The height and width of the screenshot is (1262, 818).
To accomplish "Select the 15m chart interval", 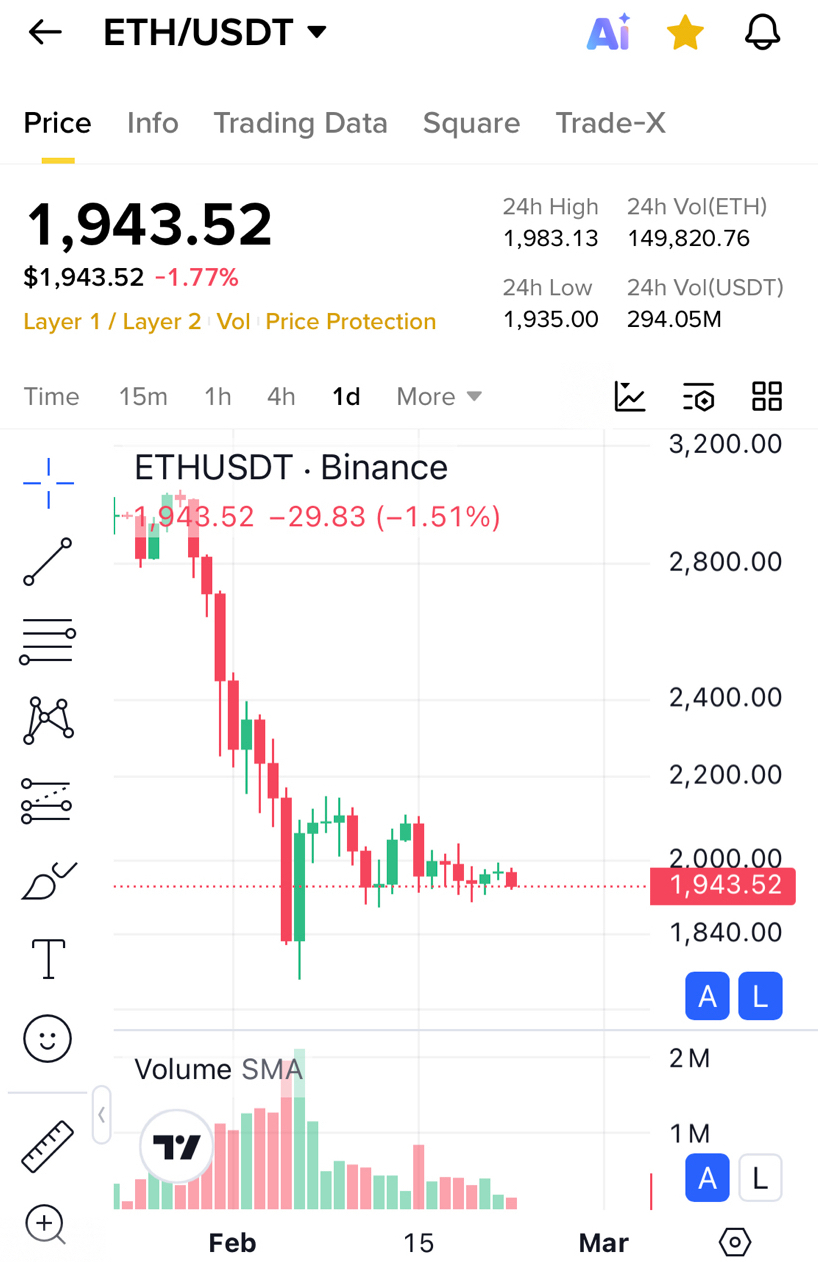I will pos(143,397).
